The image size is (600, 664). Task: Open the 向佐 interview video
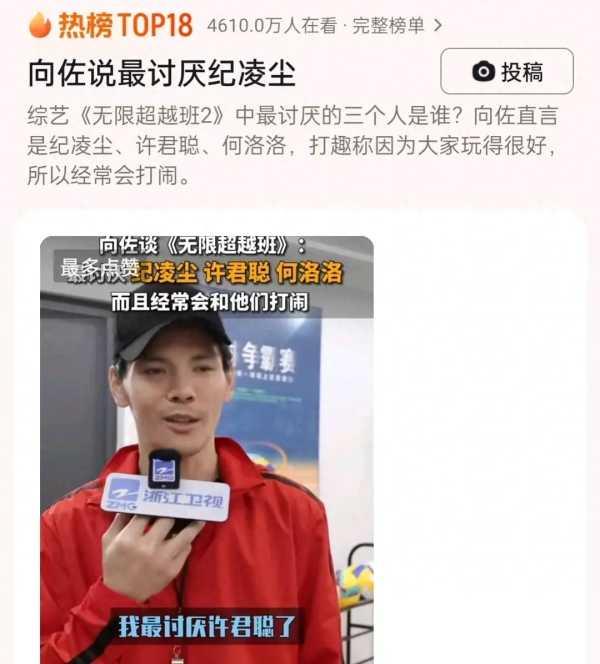click(x=206, y=450)
